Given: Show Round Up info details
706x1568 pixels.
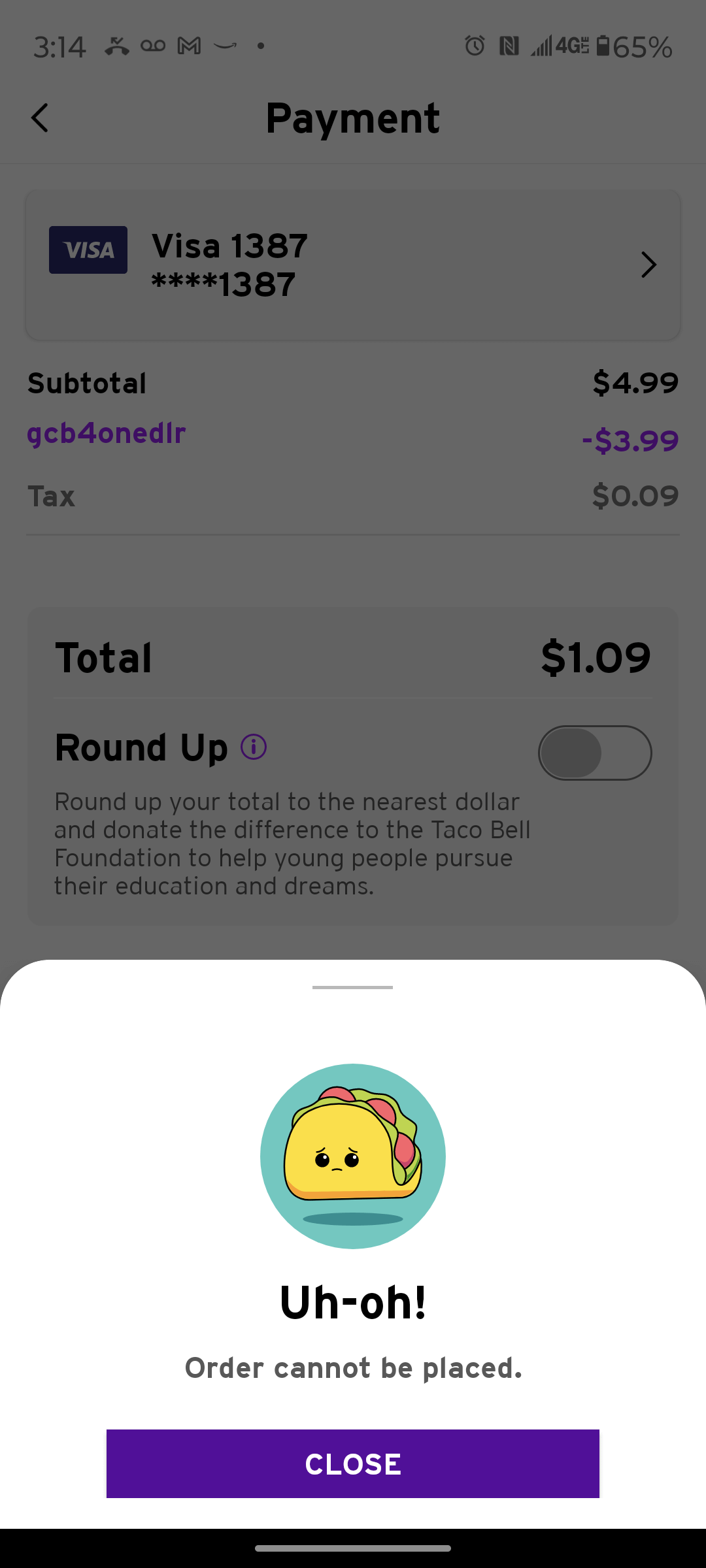Looking at the screenshot, I should click(254, 747).
